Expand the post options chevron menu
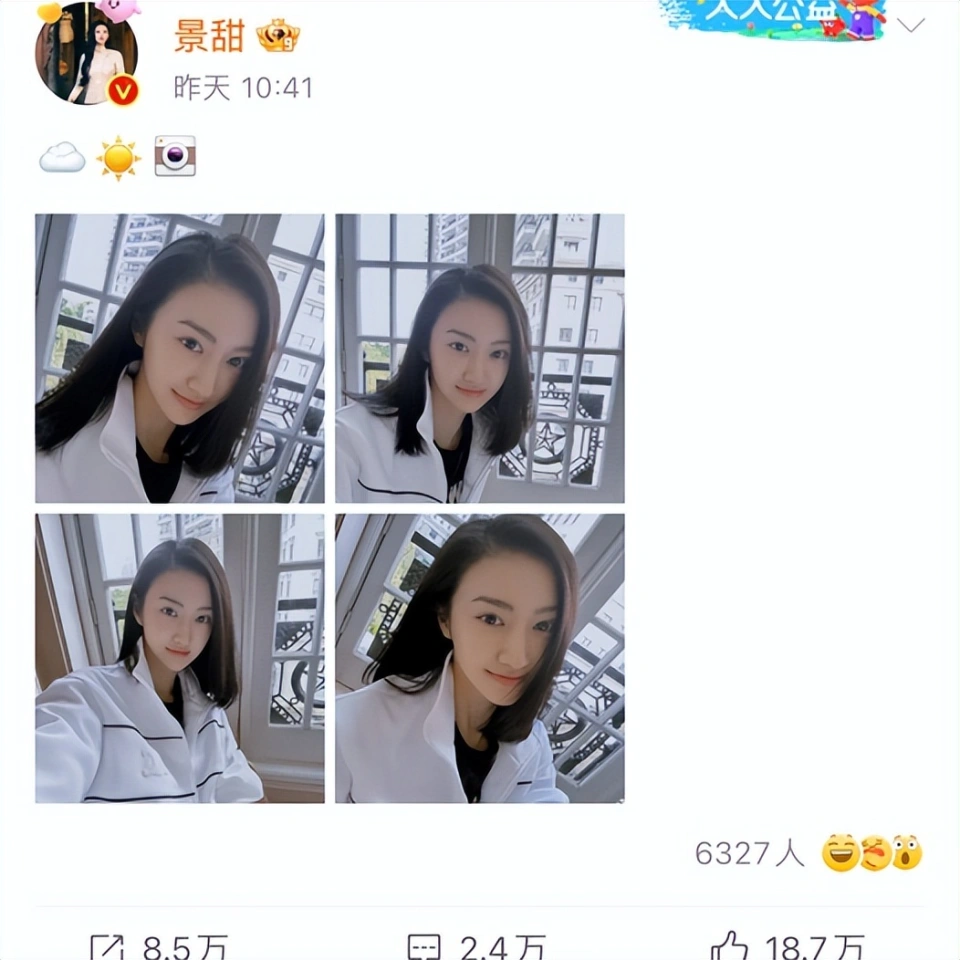 [x=911, y=26]
